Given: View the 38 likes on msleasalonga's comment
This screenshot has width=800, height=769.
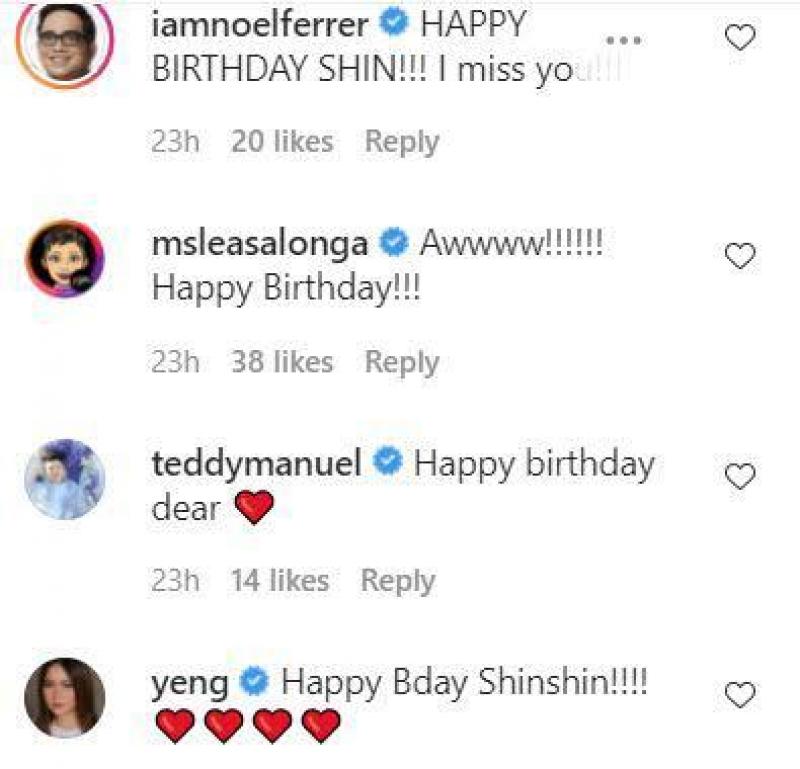Looking at the screenshot, I should [x=281, y=362].
